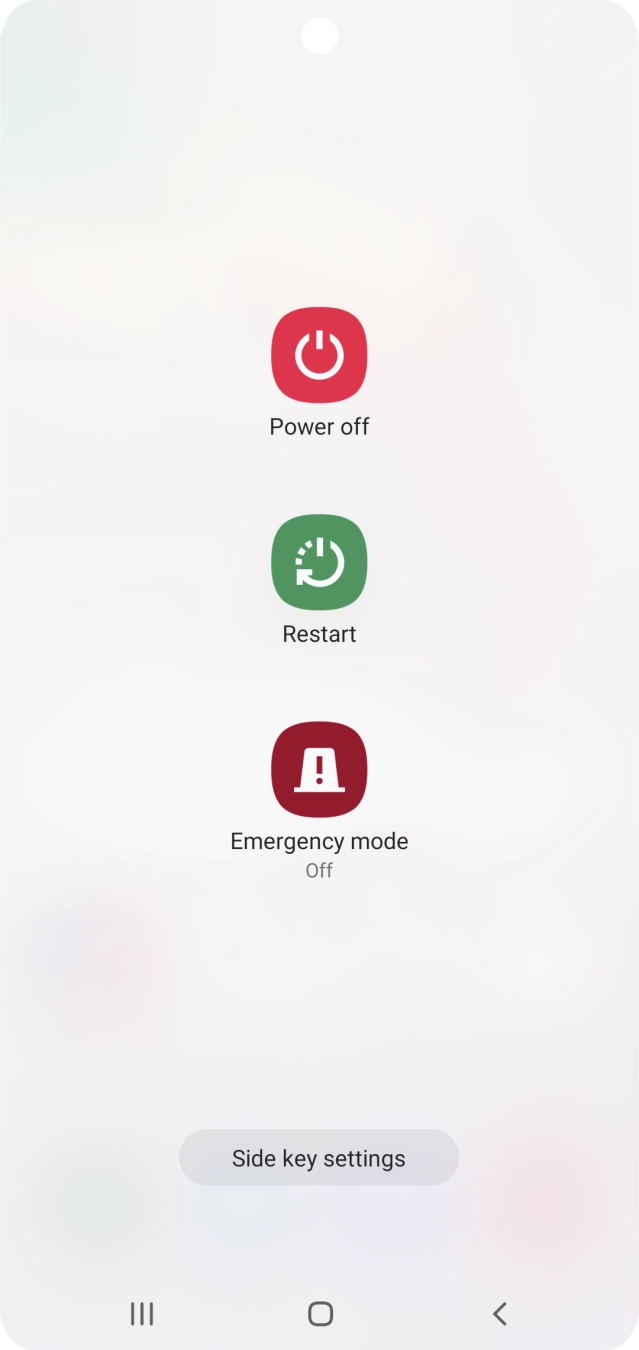Go to the home screen
This screenshot has height=1350, width=639.
click(320, 1313)
